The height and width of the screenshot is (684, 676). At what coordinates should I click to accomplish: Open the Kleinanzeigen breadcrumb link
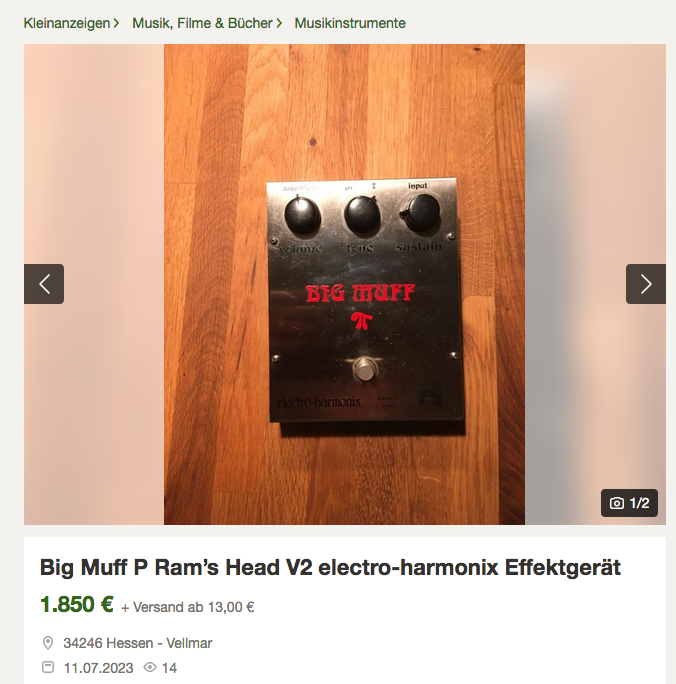[x=66, y=23]
